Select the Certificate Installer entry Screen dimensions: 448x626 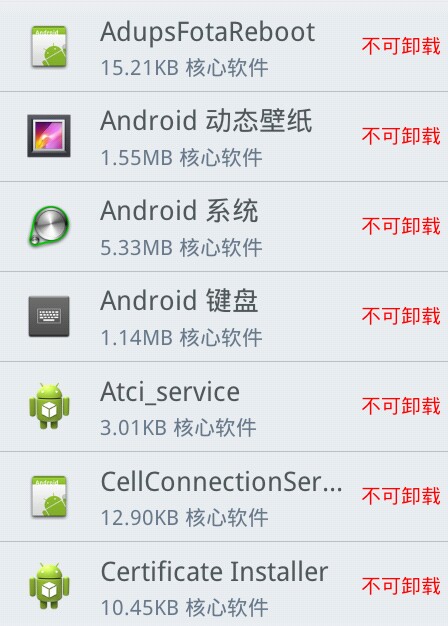224,584
